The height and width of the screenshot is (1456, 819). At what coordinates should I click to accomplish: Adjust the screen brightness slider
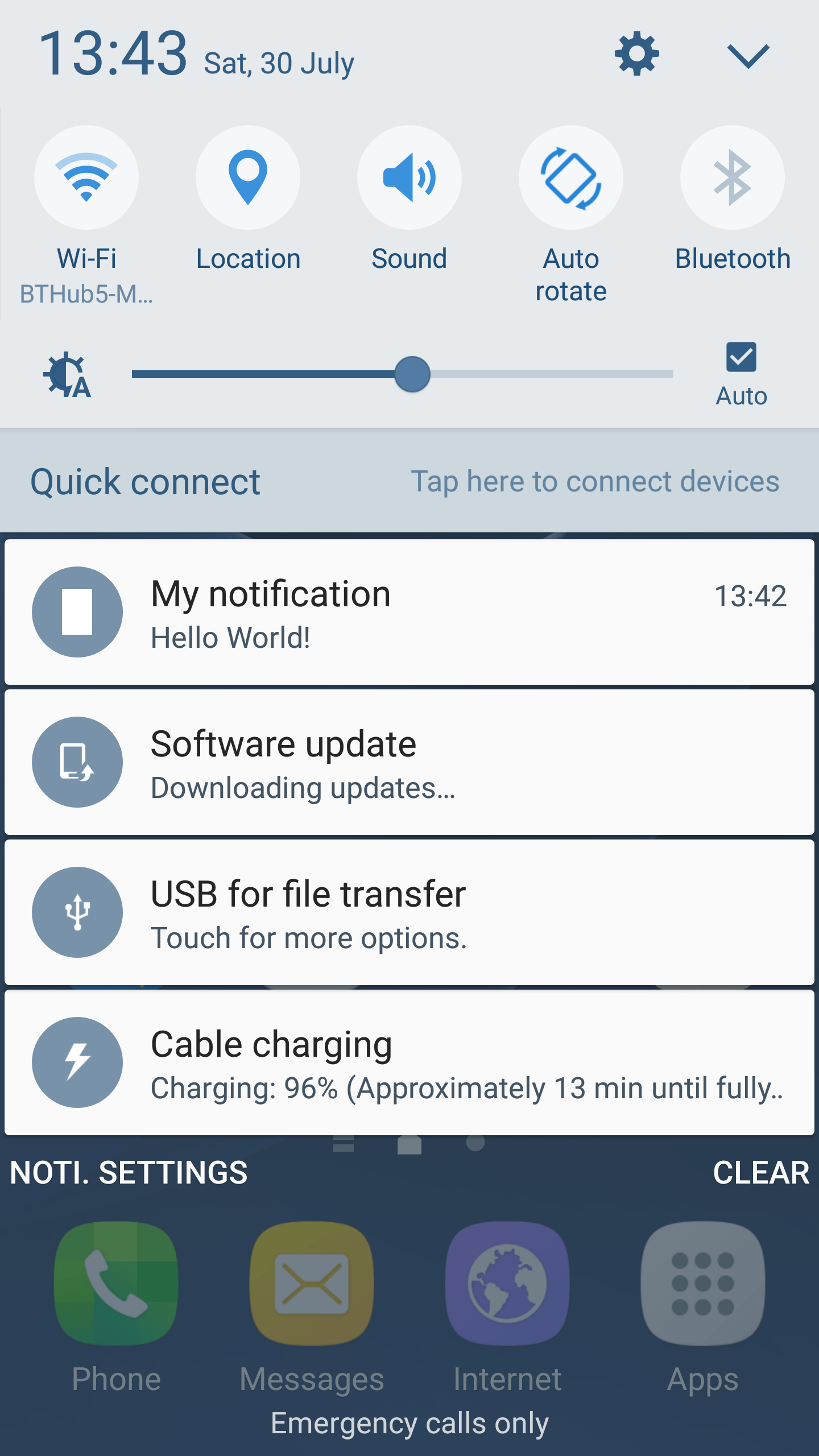tap(412, 375)
